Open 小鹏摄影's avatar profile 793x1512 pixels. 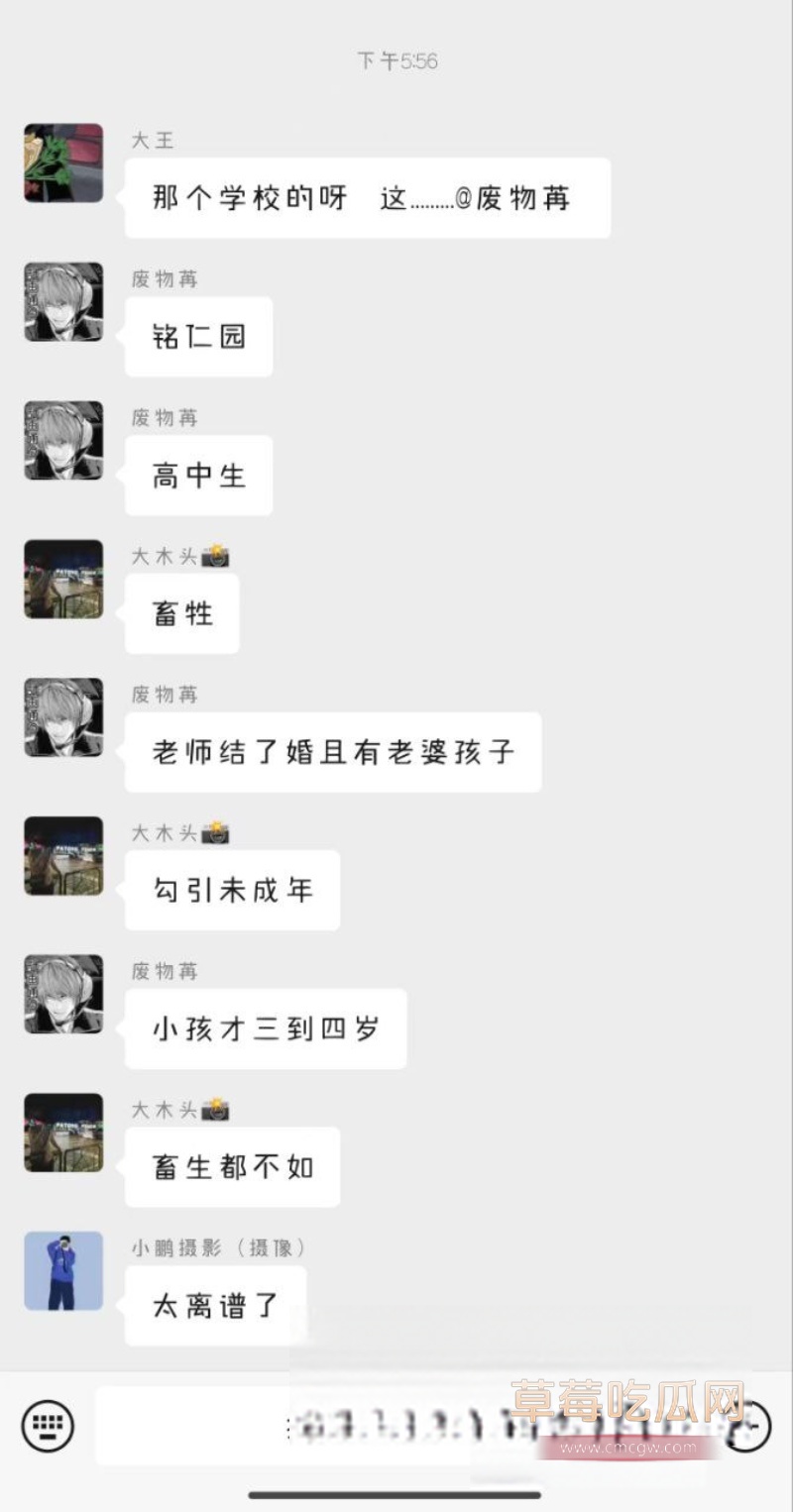63,1270
